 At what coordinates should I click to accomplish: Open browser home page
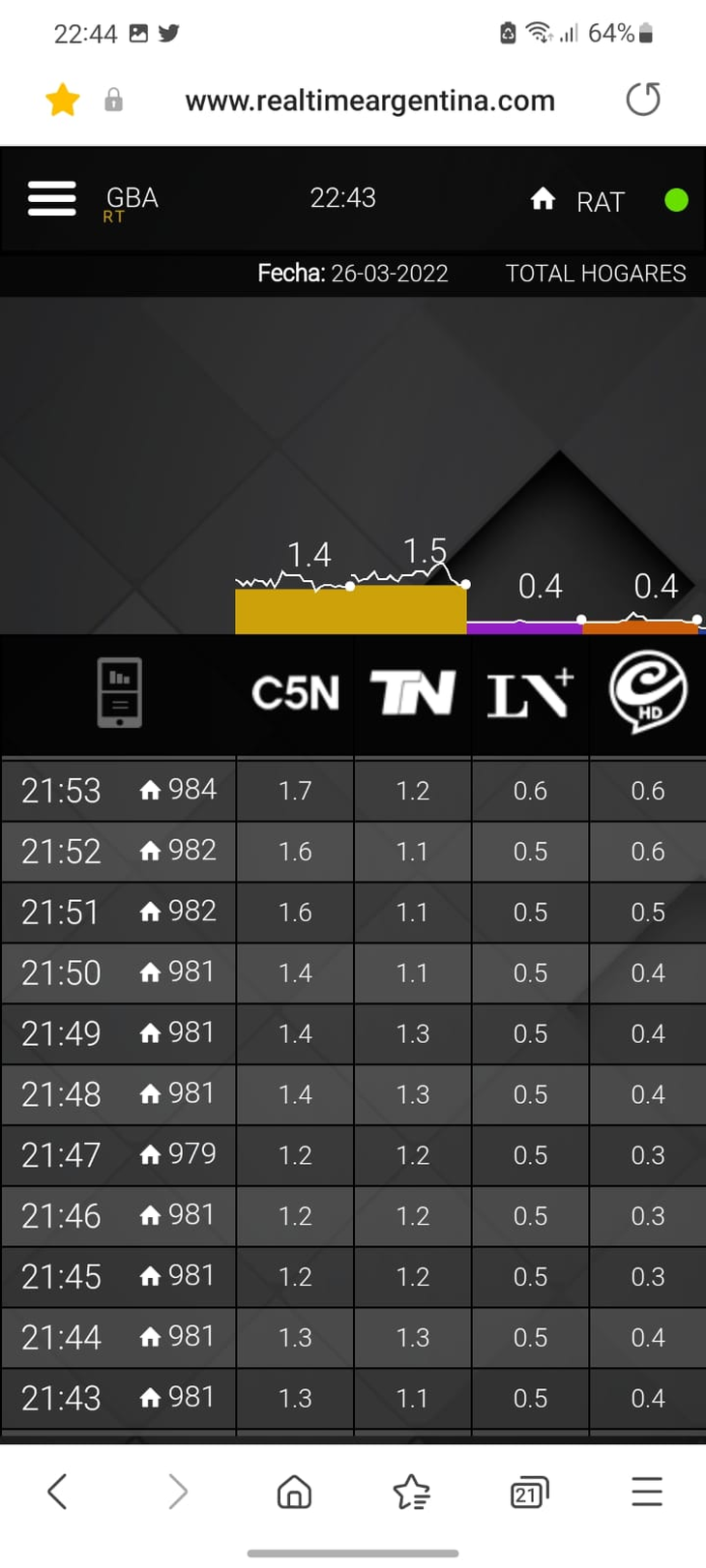coord(294,1492)
